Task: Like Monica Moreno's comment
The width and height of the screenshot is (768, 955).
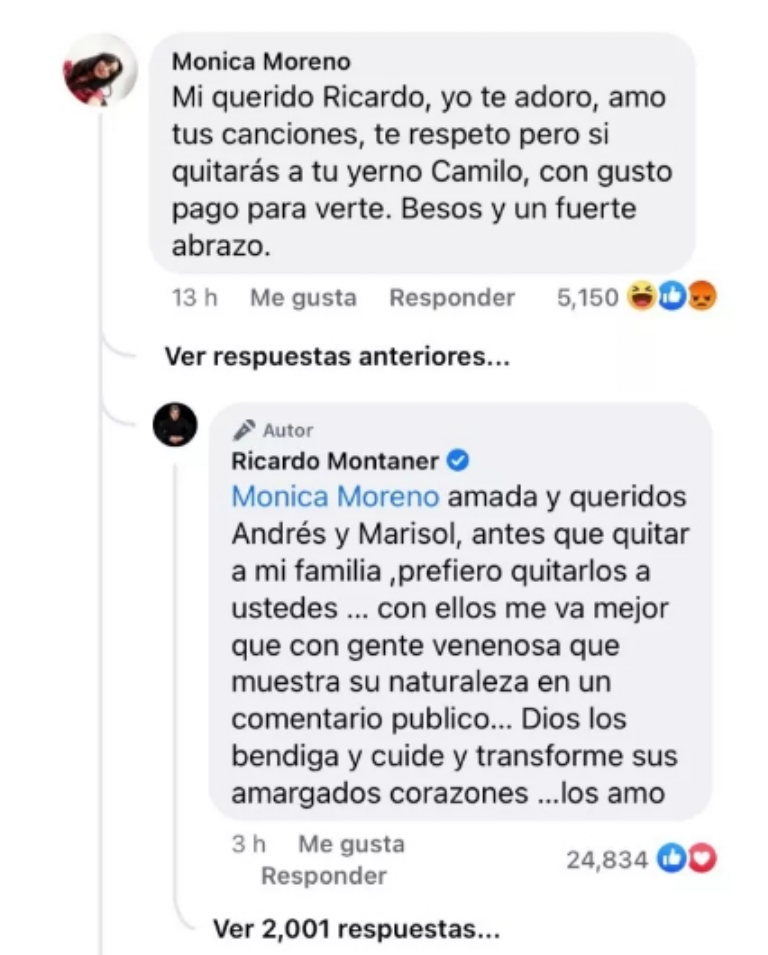Action: pyautogui.click(x=302, y=297)
